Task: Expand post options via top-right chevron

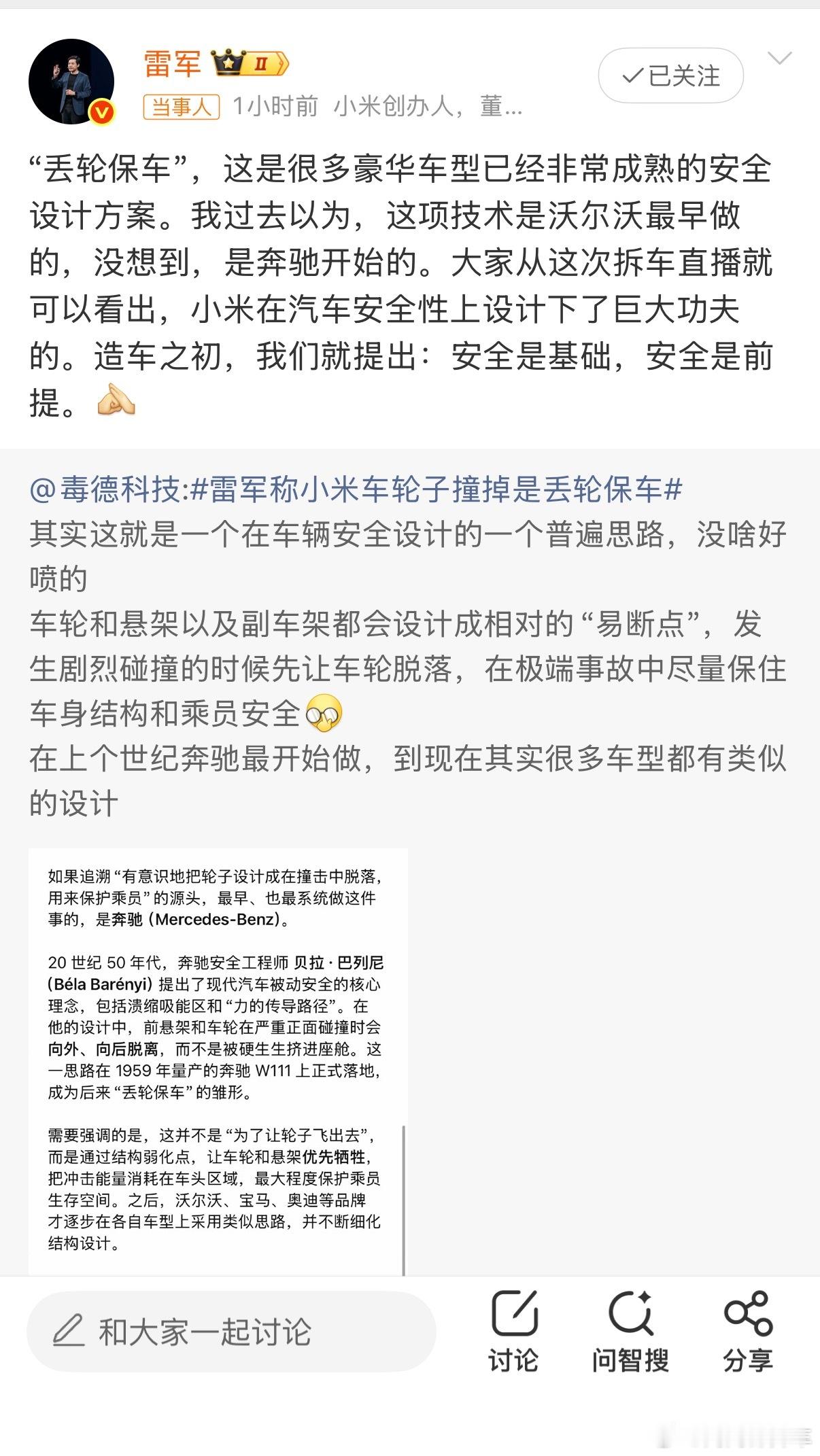Action: coord(781,58)
